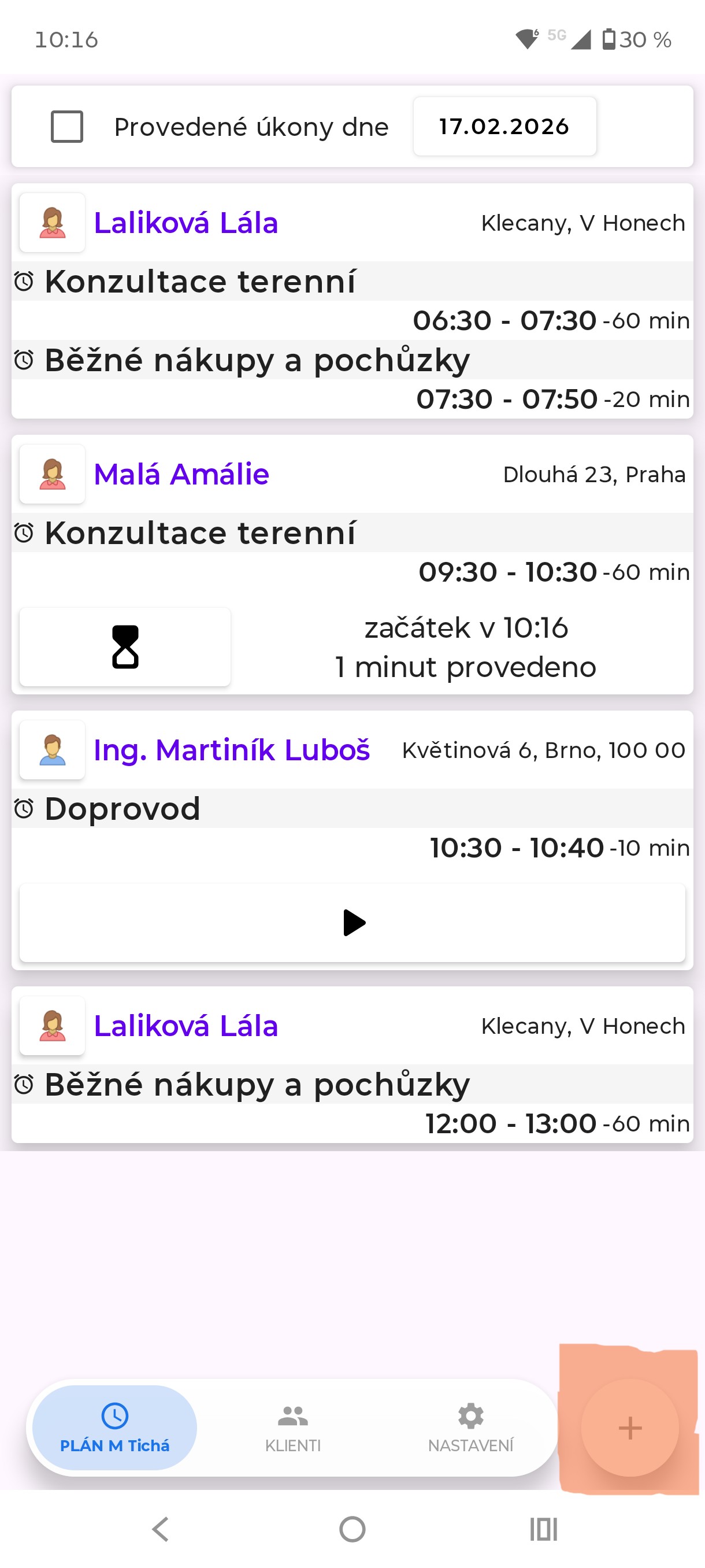Start the Doprovod task with play button
Screen dimensions: 705x1568
(x=353, y=923)
